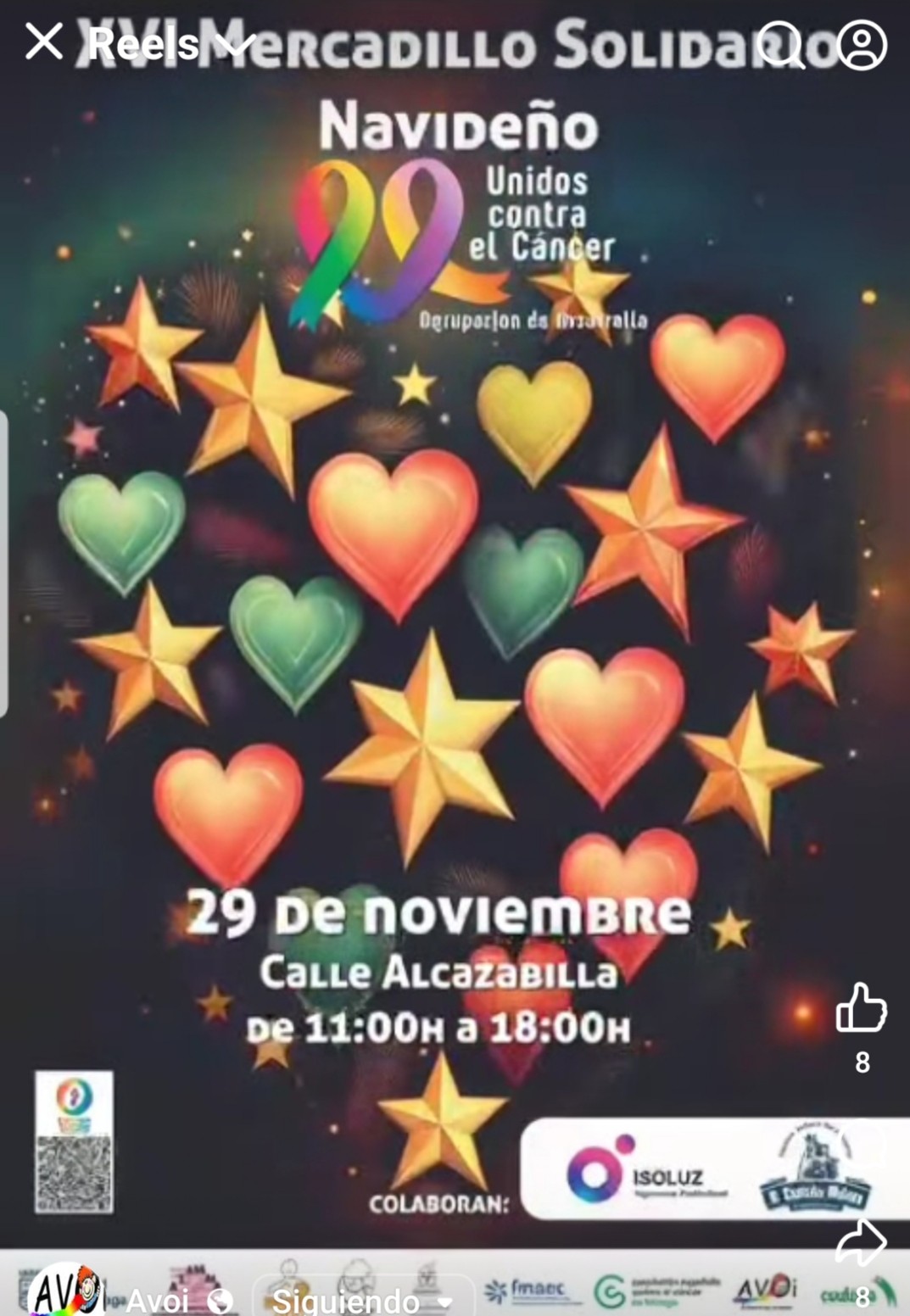Open the profile icon at top
This screenshot has height=1316, width=910.
(x=862, y=44)
